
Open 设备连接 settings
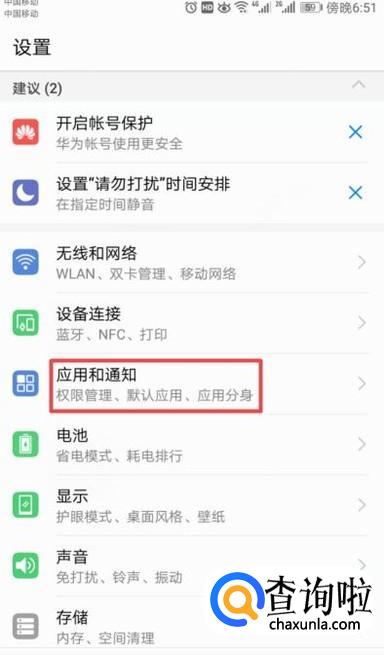click(x=192, y=323)
